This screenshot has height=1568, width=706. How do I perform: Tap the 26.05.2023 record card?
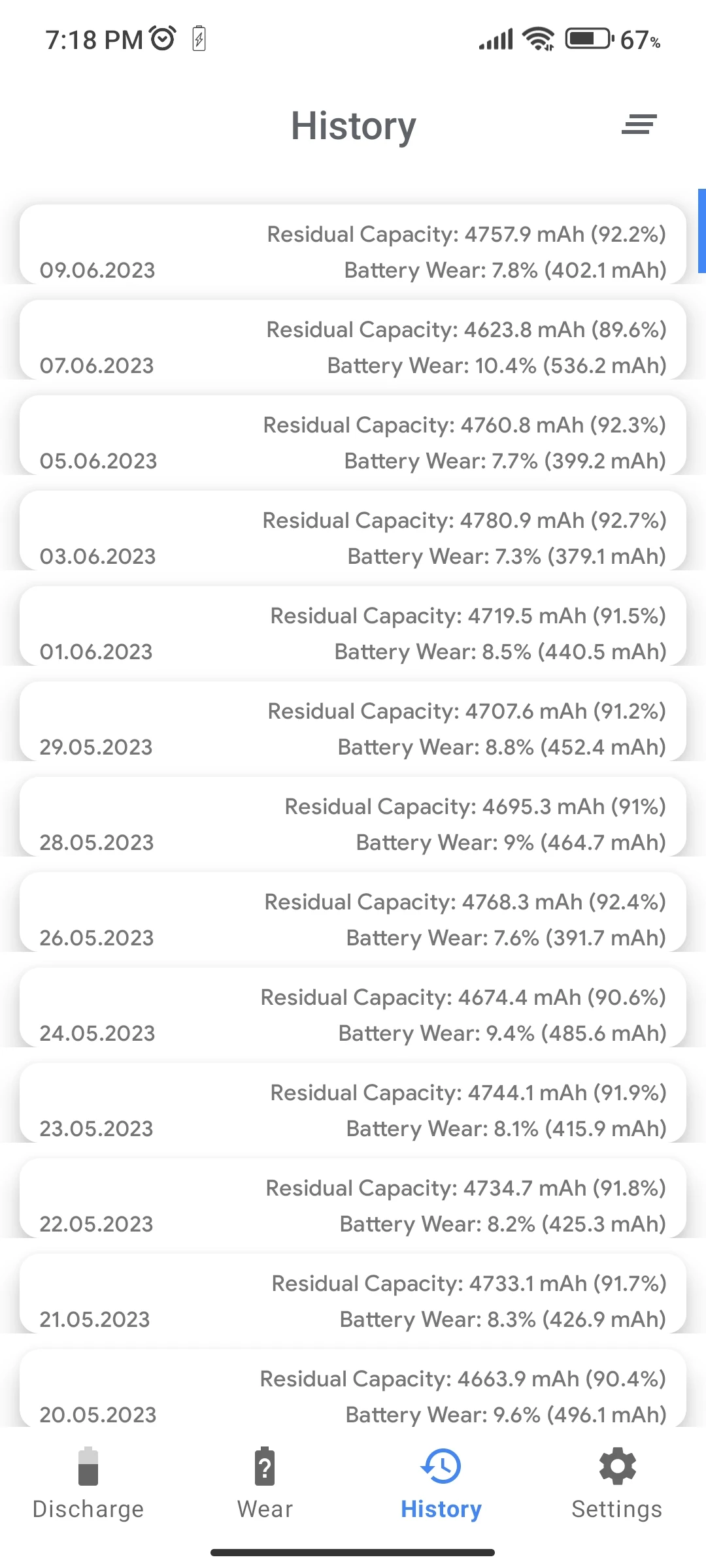(x=353, y=912)
